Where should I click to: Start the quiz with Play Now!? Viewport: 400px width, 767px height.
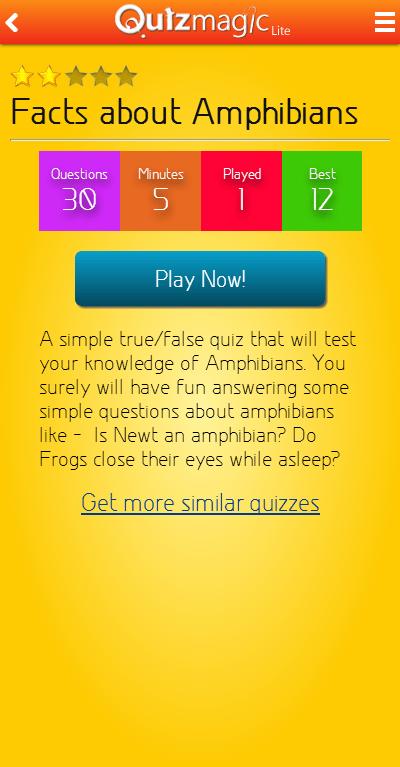tap(200, 279)
